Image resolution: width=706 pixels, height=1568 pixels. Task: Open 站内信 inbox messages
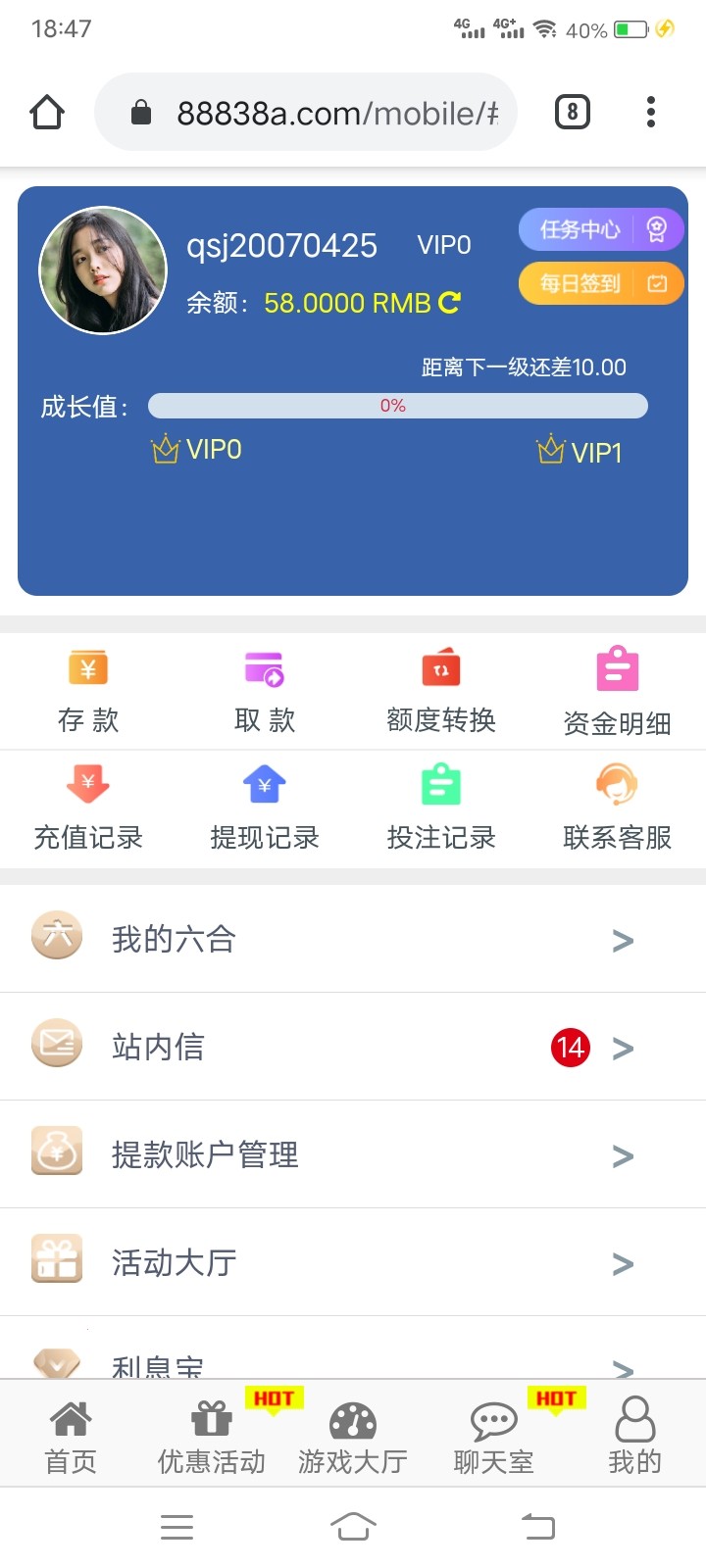click(353, 1047)
